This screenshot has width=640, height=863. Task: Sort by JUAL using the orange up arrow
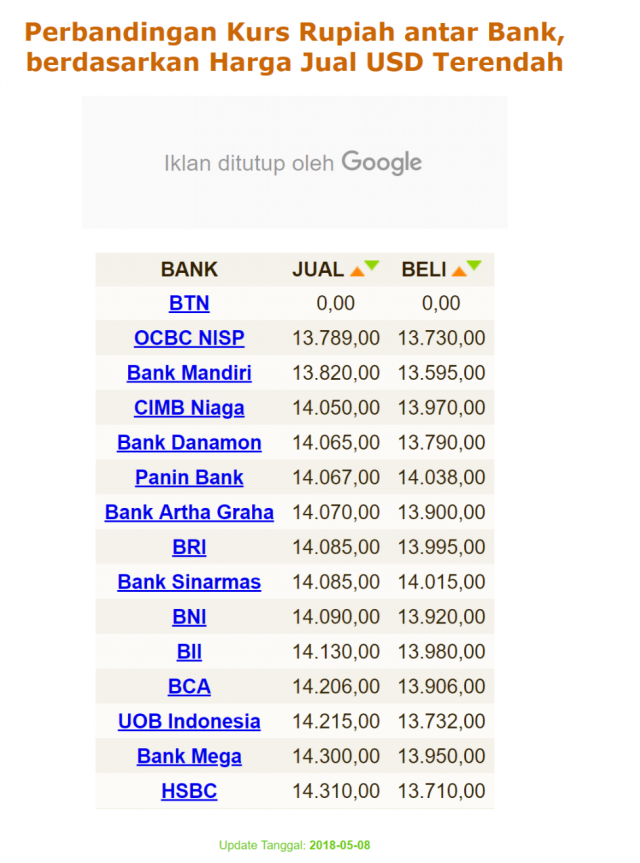coord(357,270)
